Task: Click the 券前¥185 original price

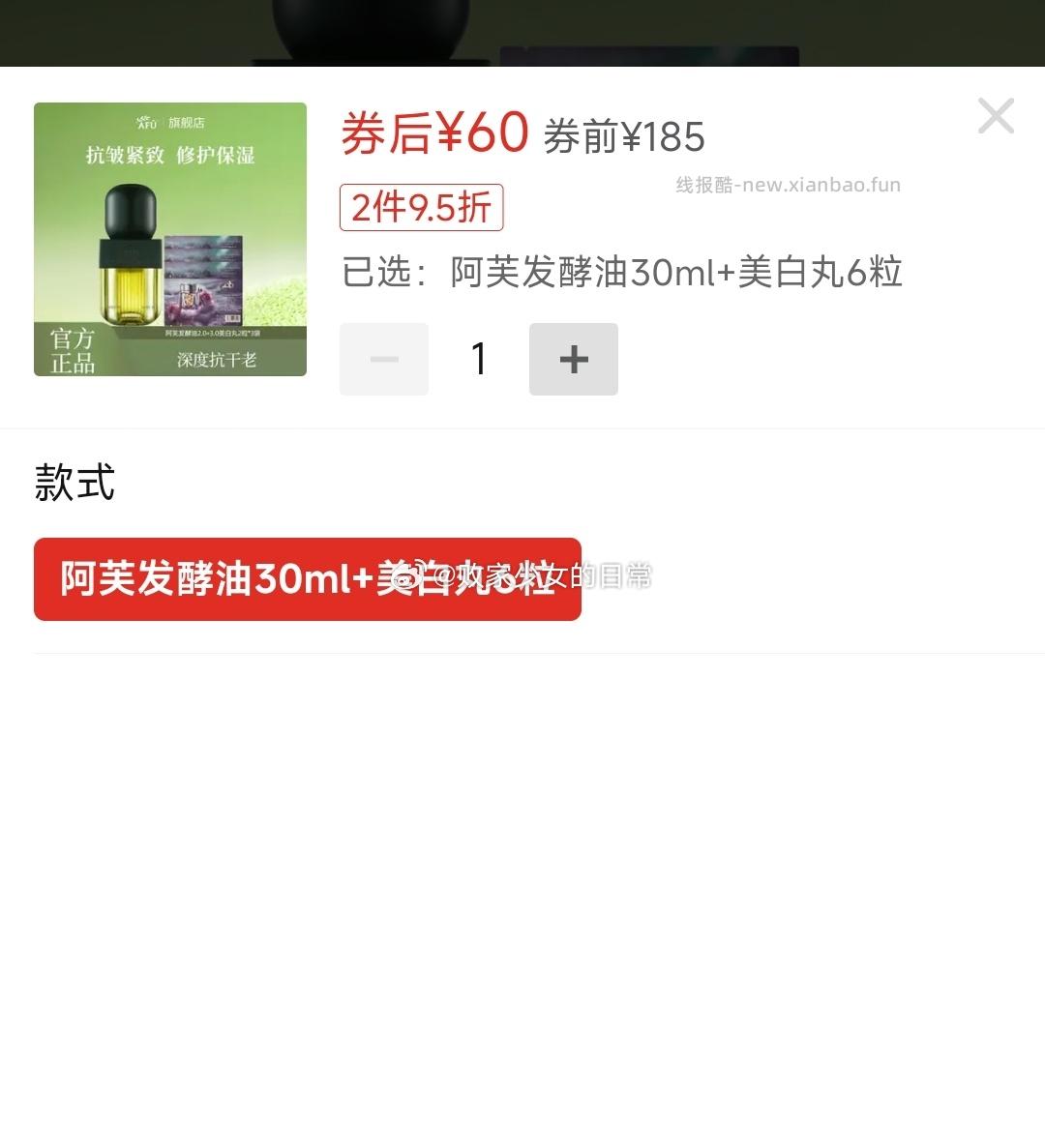Action: pos(626,136)
